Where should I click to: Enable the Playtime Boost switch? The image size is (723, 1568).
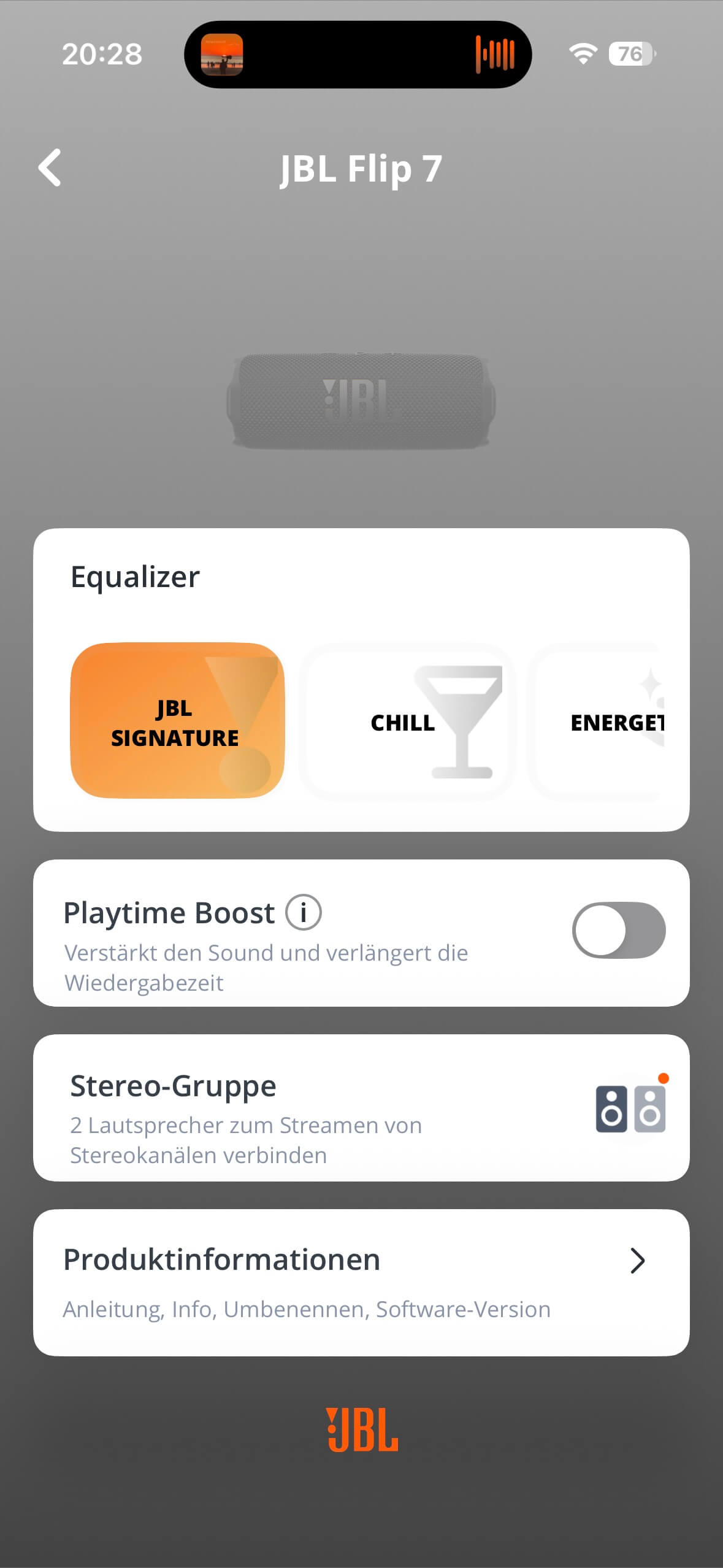618,930
